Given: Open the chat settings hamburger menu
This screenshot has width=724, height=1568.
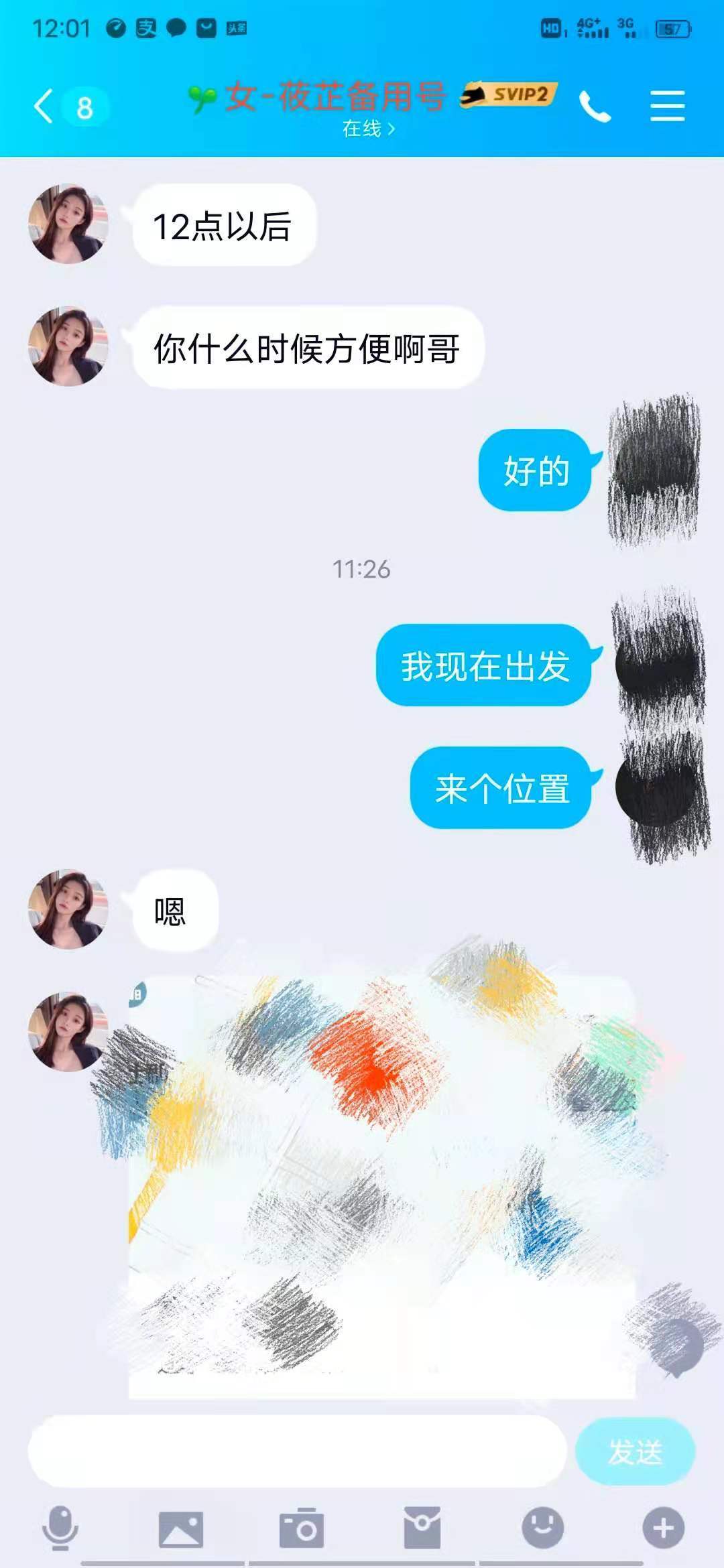Looking at the screenshot, I should click(x=667, y=107).
